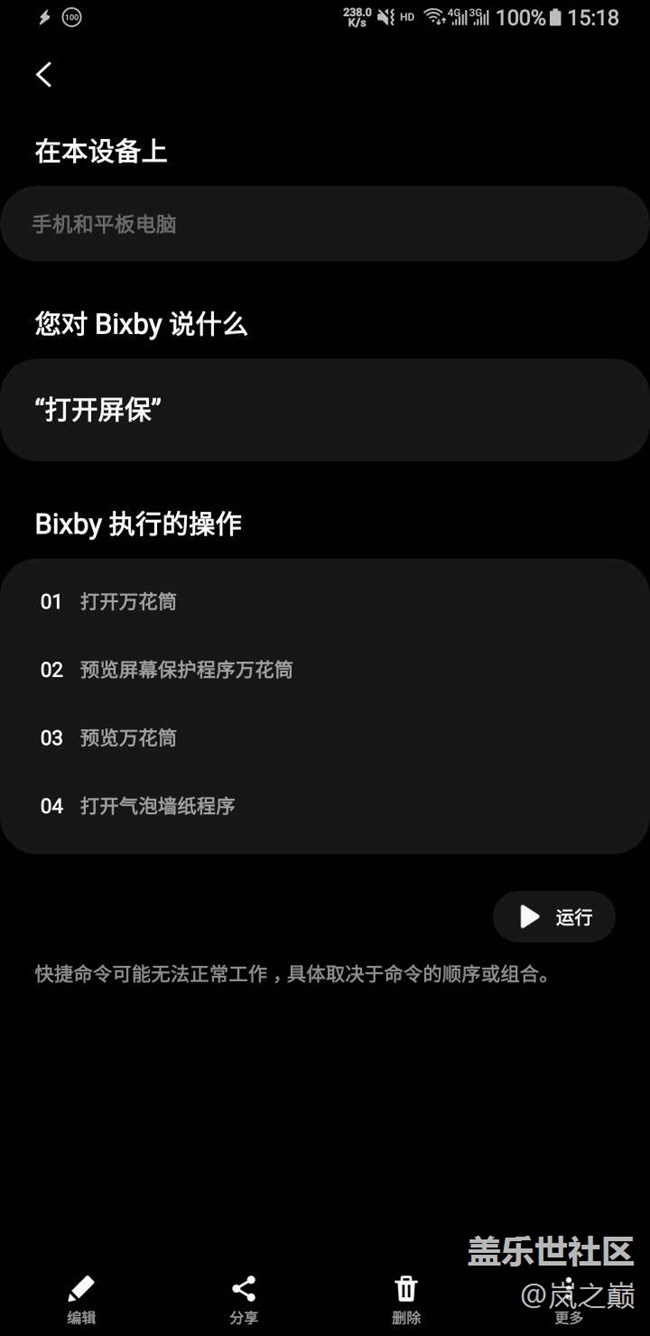Share this quick command via 分享
This screenshot has height=1336, width=650.
[x=244, y=1300]
